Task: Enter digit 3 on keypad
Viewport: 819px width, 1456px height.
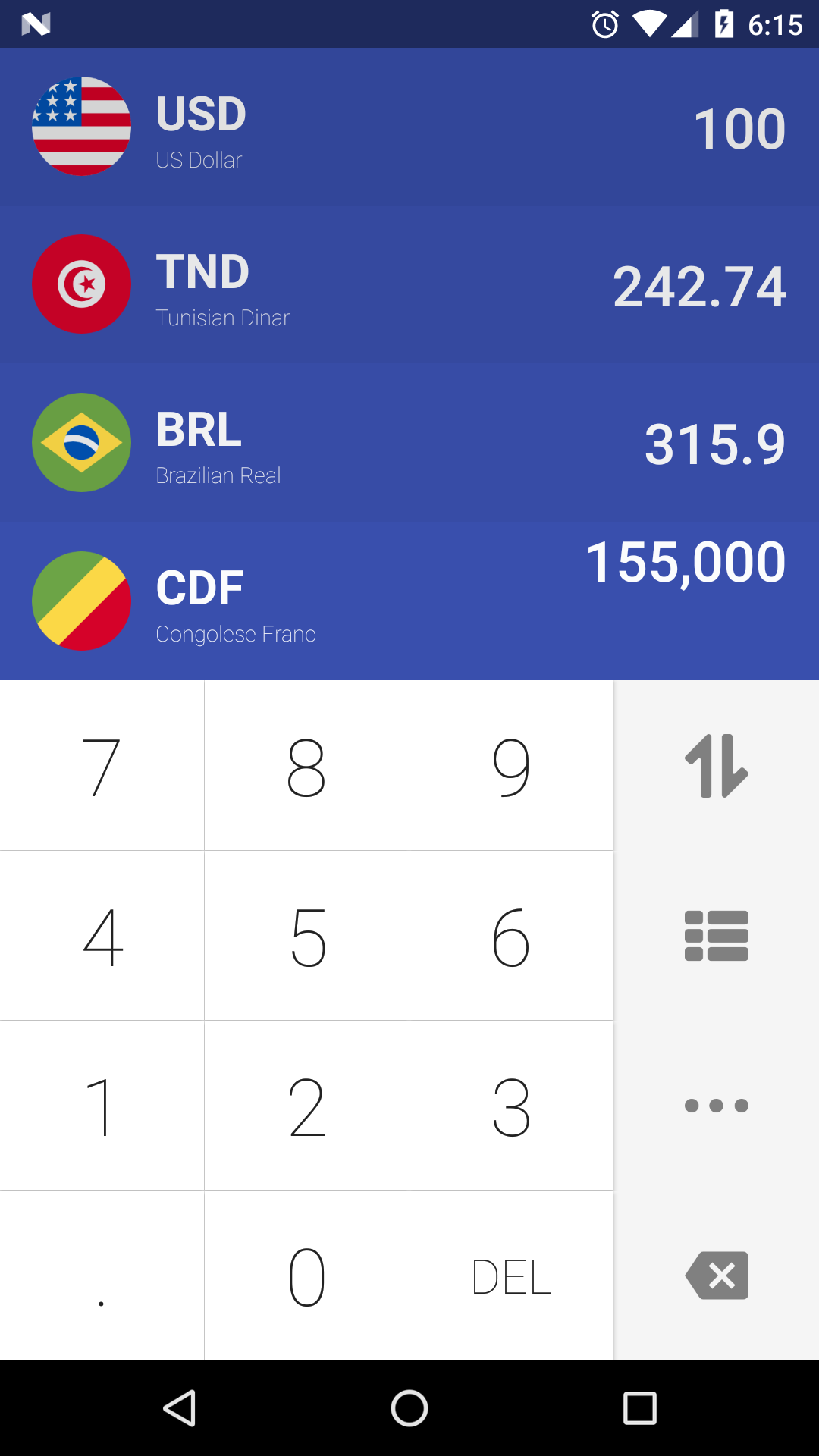Action: [x=512, y=1106]
